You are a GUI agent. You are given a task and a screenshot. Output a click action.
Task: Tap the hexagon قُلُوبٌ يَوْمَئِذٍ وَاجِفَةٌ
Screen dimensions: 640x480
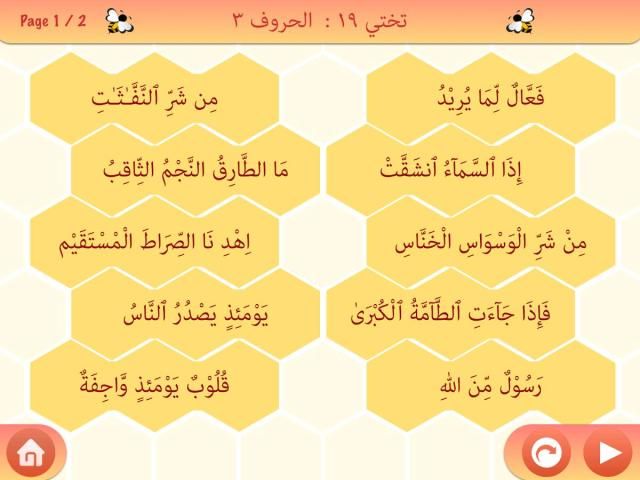[155, 384]
